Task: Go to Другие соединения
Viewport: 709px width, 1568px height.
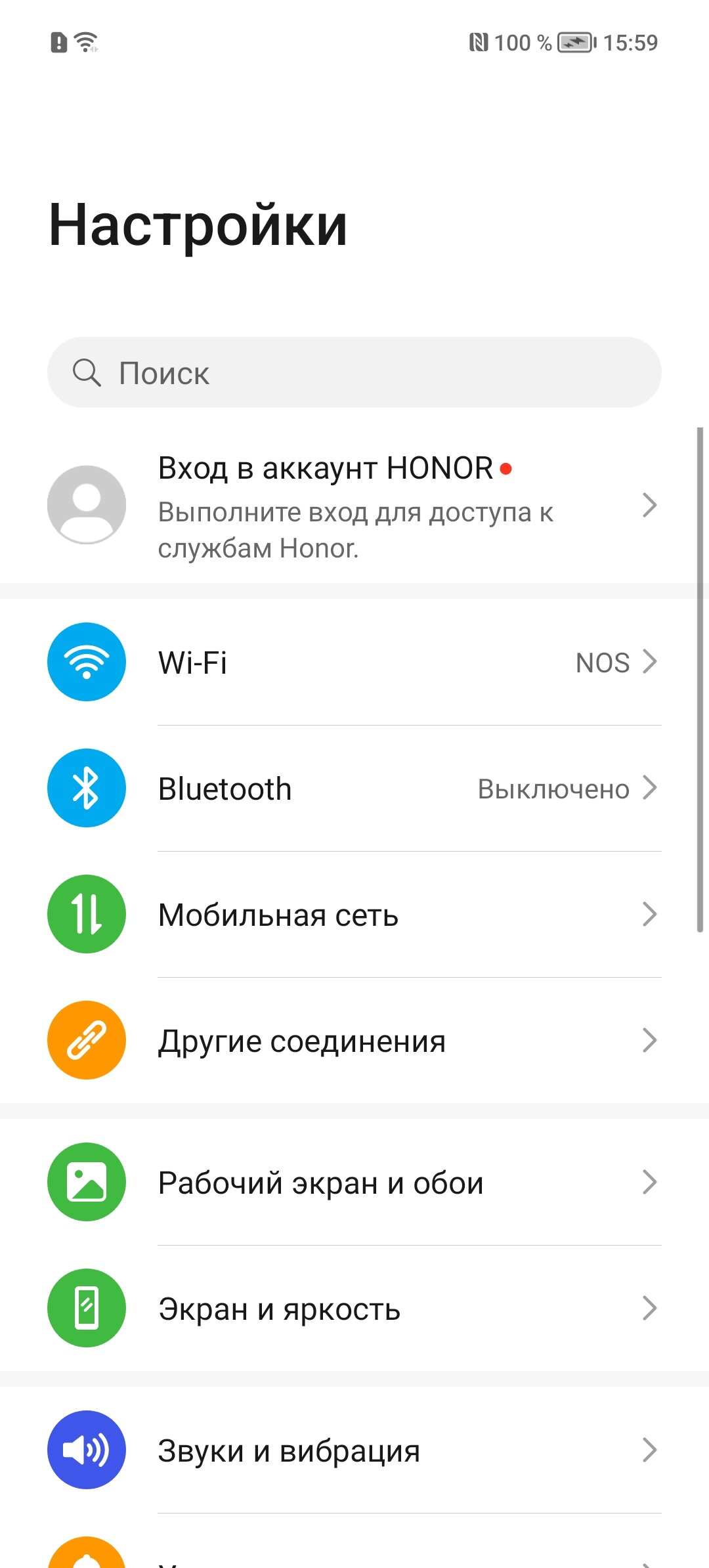Action: (x=354, y=1040)
